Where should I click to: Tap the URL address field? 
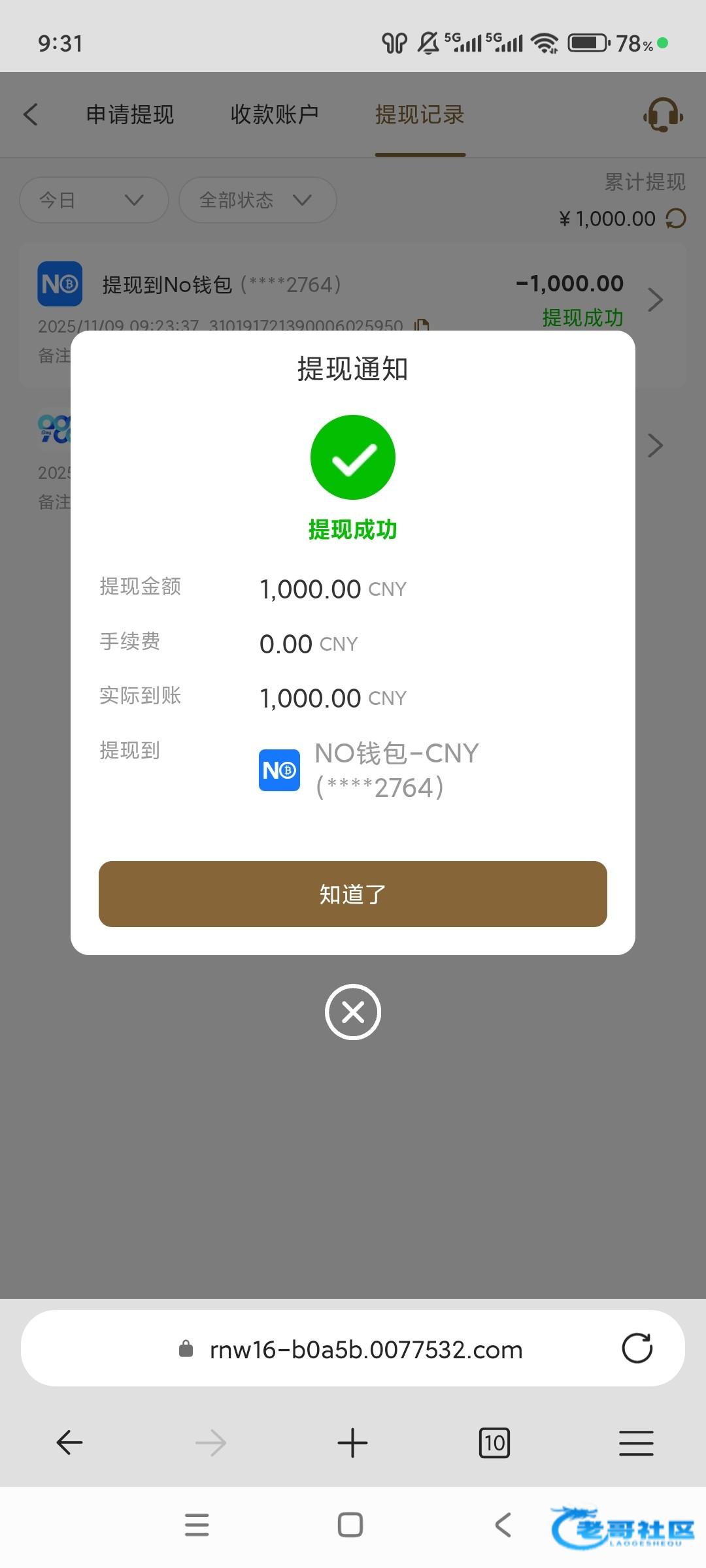click(353, 1348)
